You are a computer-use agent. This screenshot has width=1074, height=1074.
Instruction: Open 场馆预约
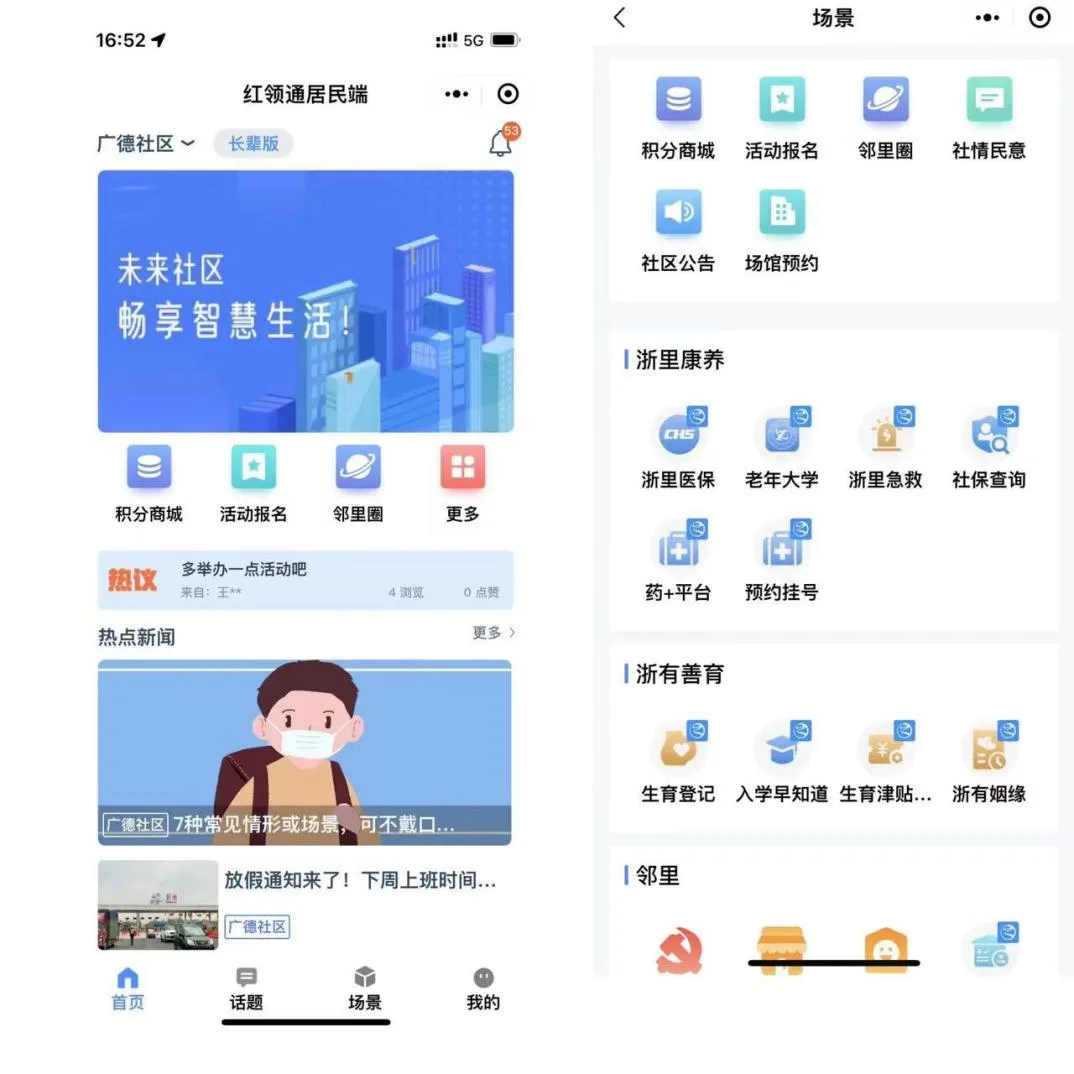coord(781,230)
